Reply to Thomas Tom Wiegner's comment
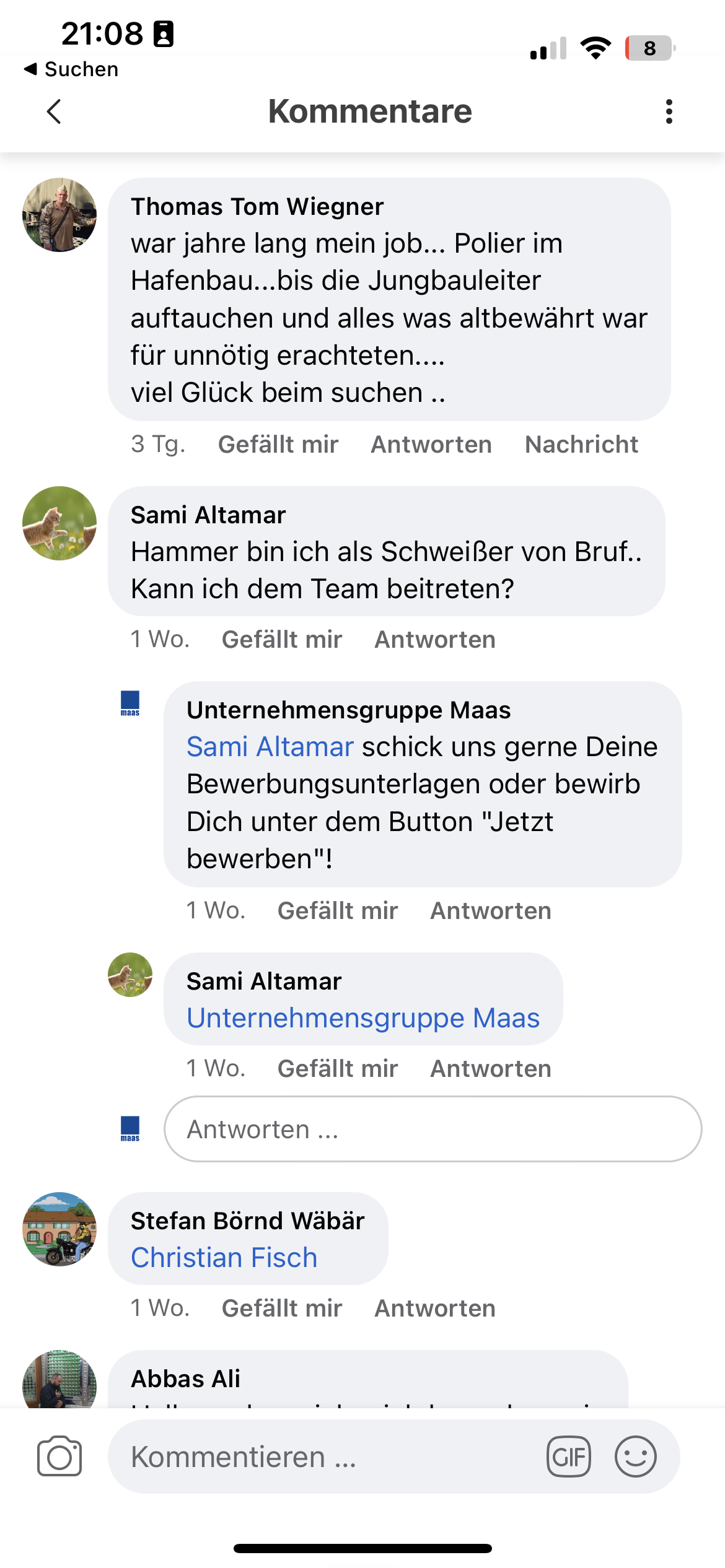The image size is (725, 1568). tap(431, 444)
